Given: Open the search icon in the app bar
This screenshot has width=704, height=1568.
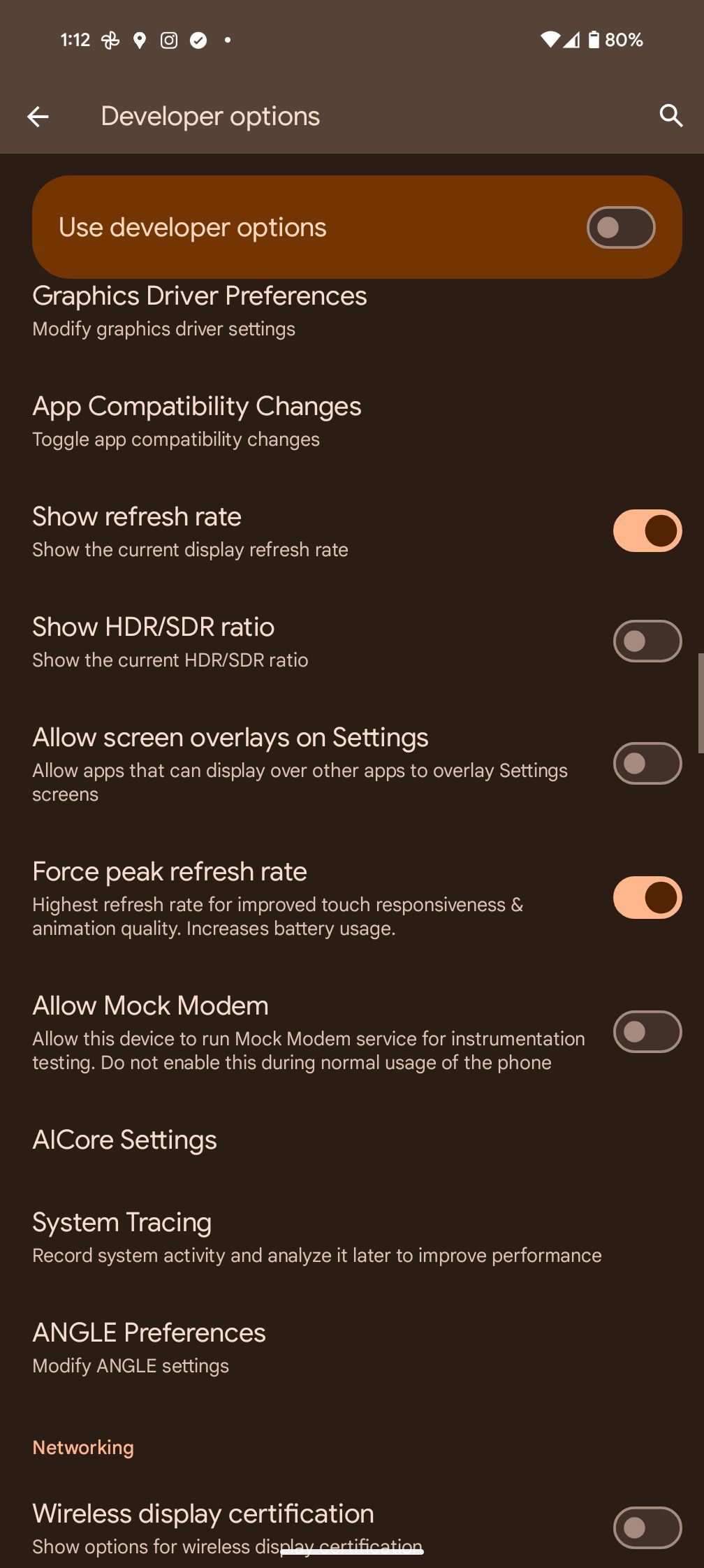Looking at the screenshot, I should (x=670, y=115).
